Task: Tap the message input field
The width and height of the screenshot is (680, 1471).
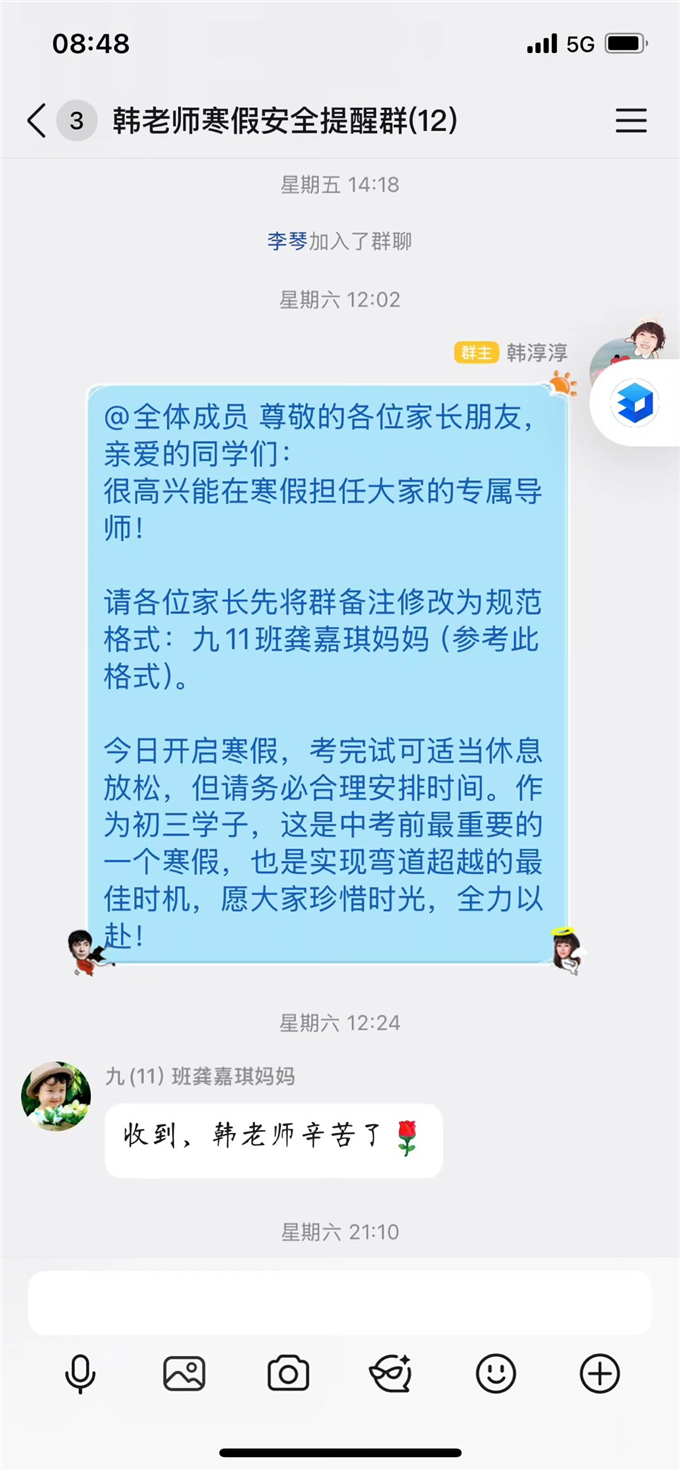Action: click(340, 1303)
